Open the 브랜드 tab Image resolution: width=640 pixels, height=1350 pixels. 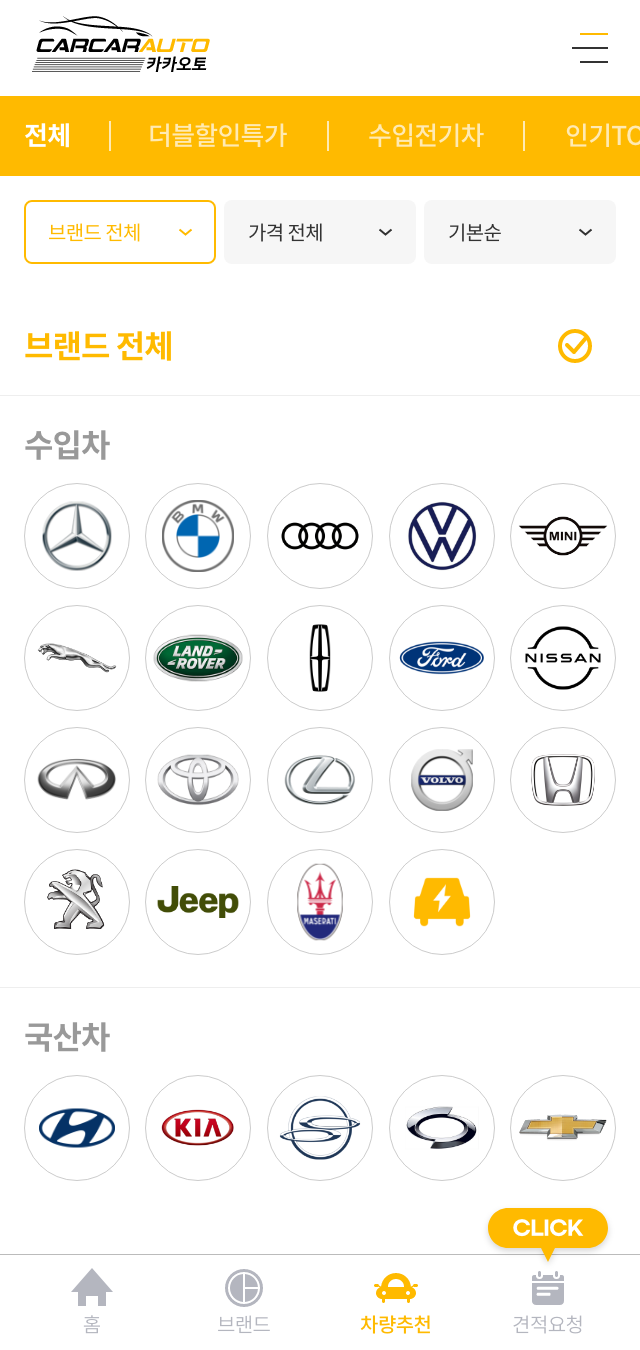click(244, 1302)
